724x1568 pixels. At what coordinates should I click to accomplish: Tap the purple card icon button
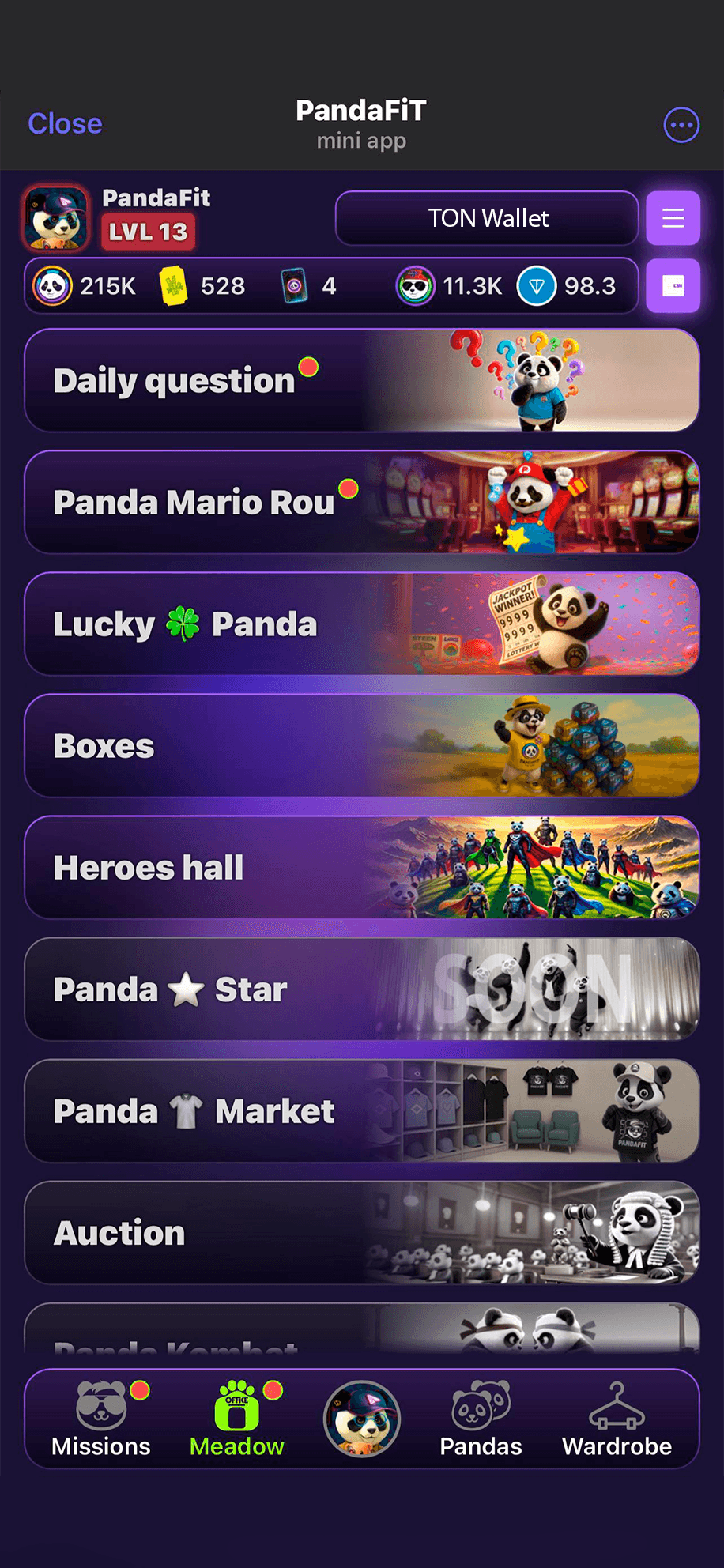pos(673,286)
